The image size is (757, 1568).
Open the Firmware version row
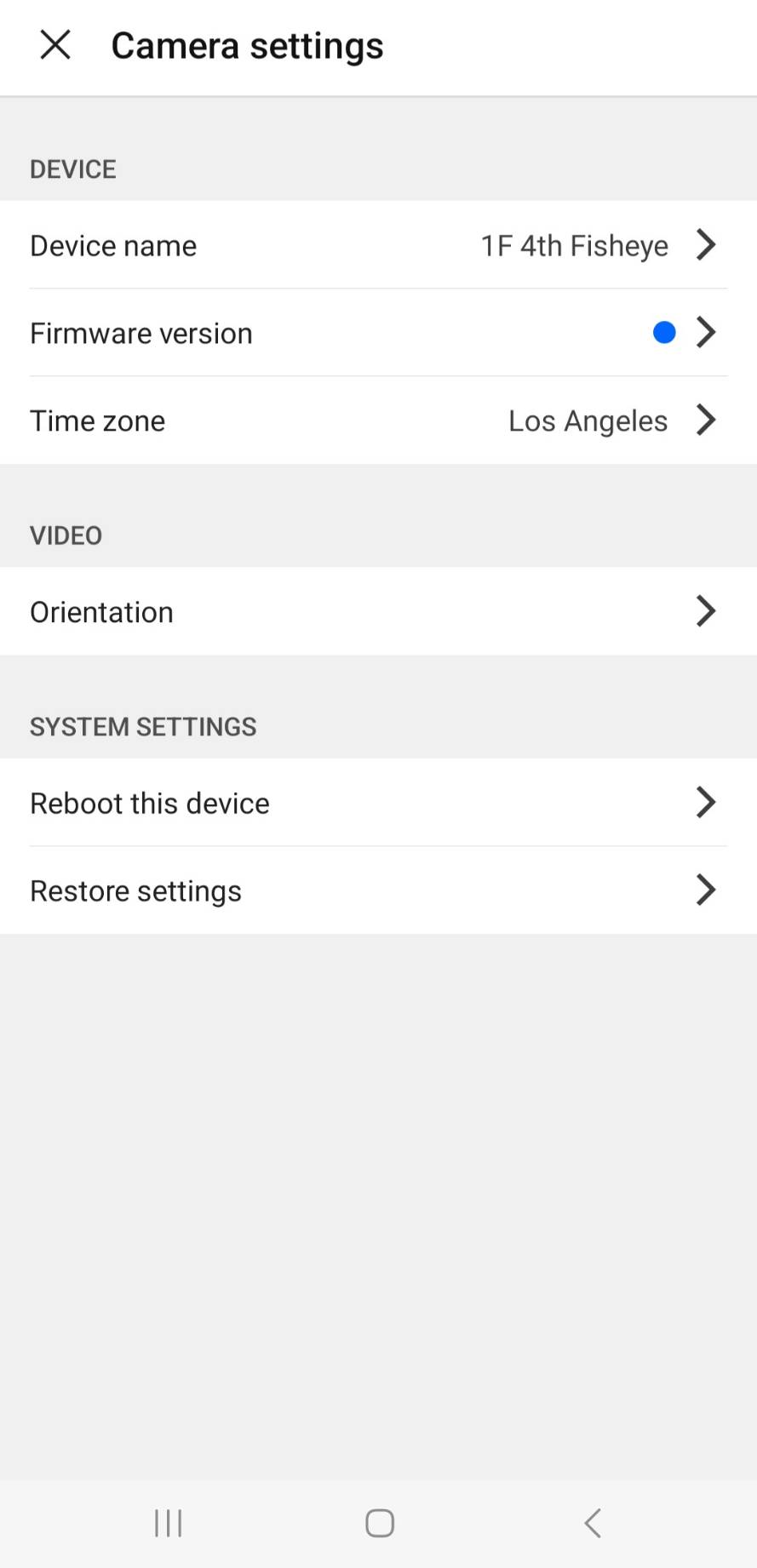pyautogui.click(x=378, y=333)
